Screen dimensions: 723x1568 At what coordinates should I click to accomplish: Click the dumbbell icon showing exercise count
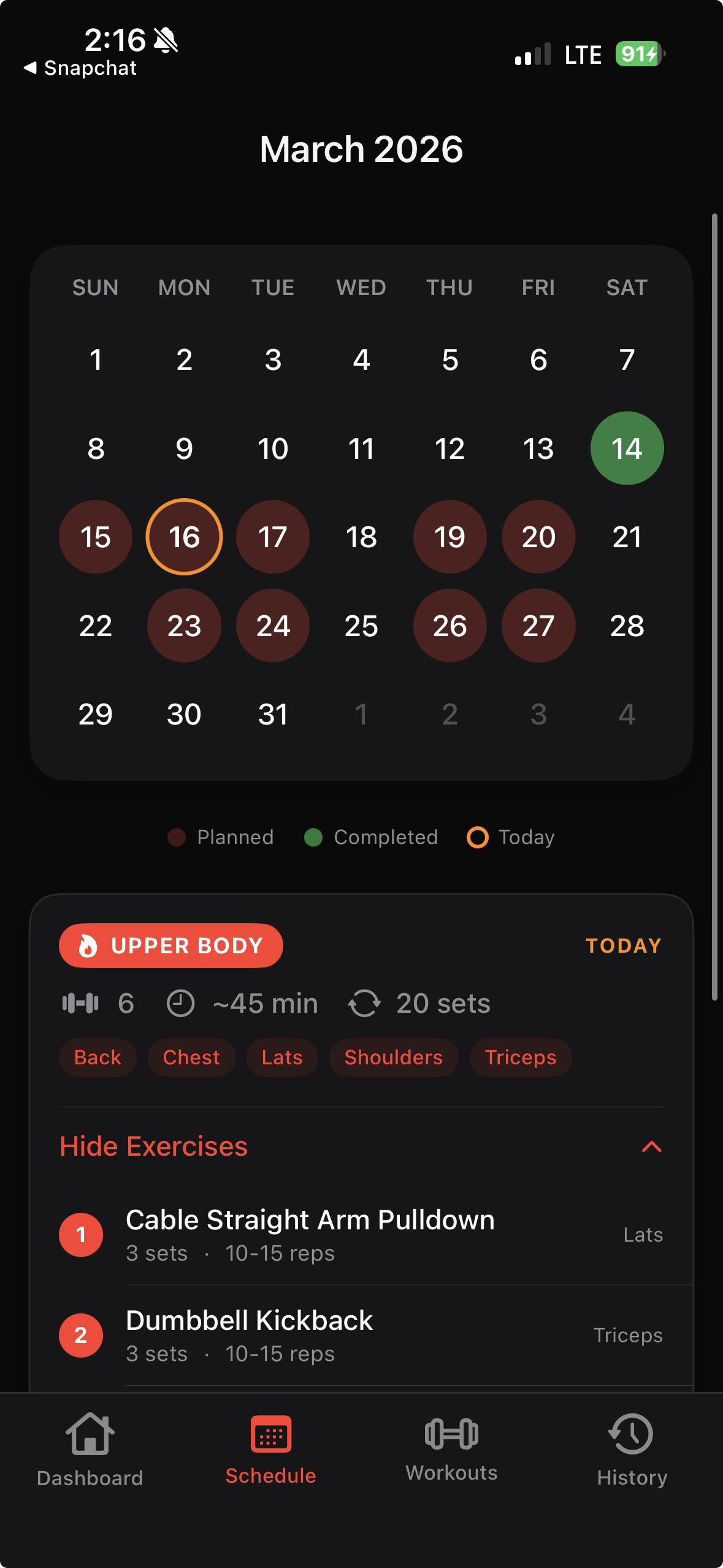click(x=82, y=1002)
